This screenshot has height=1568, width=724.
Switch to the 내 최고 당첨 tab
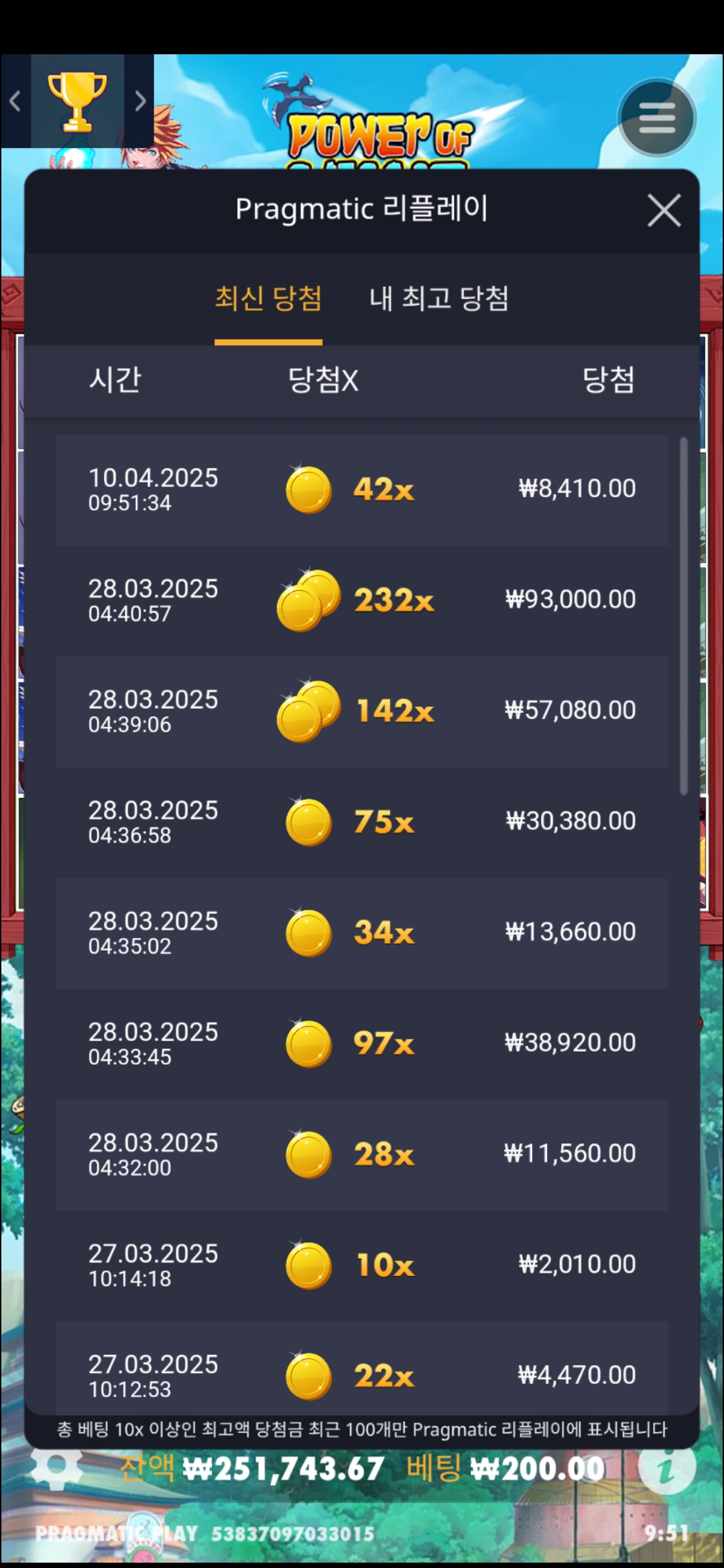click(438, 299)
